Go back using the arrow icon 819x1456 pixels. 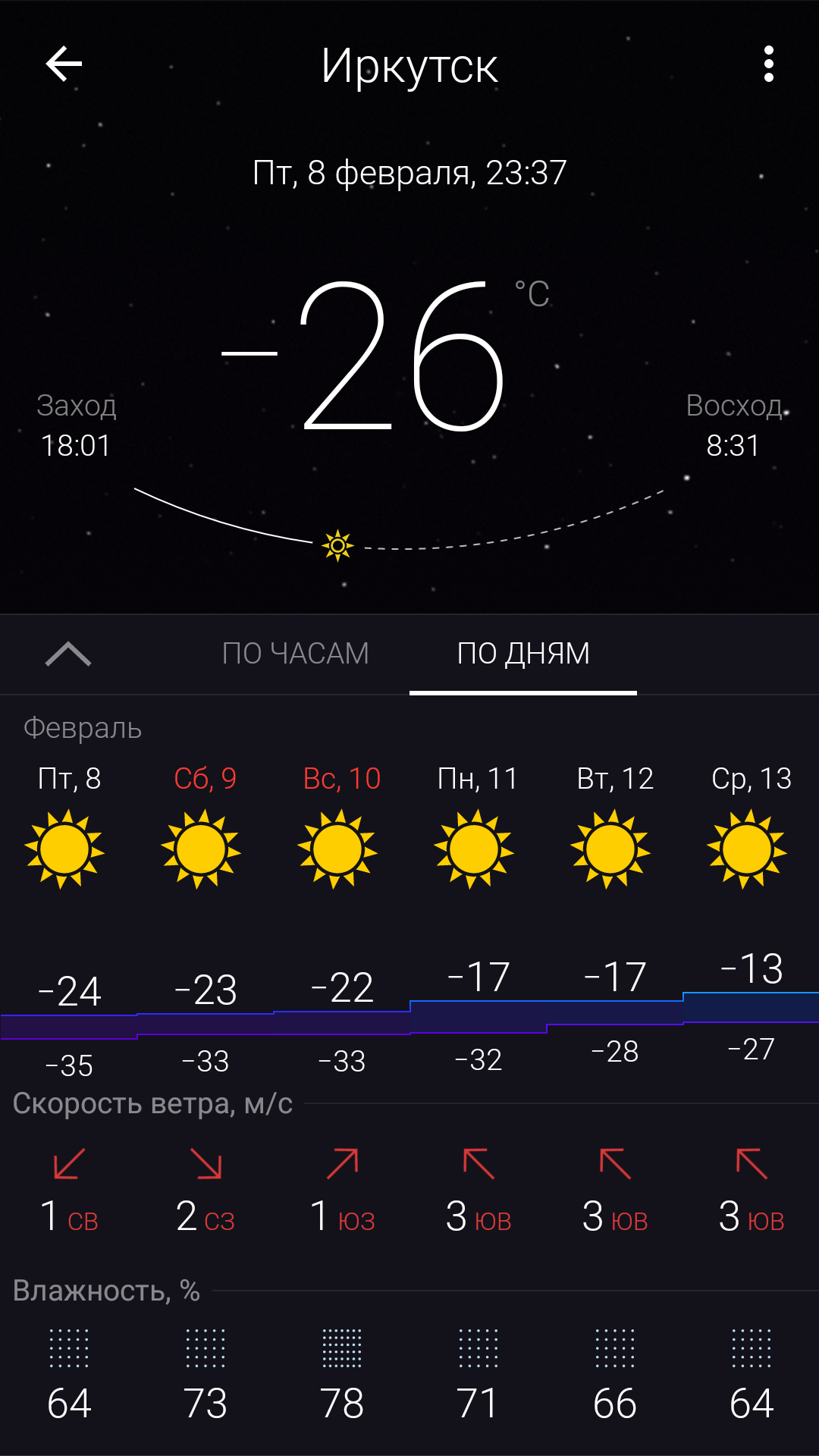[64, 64]
